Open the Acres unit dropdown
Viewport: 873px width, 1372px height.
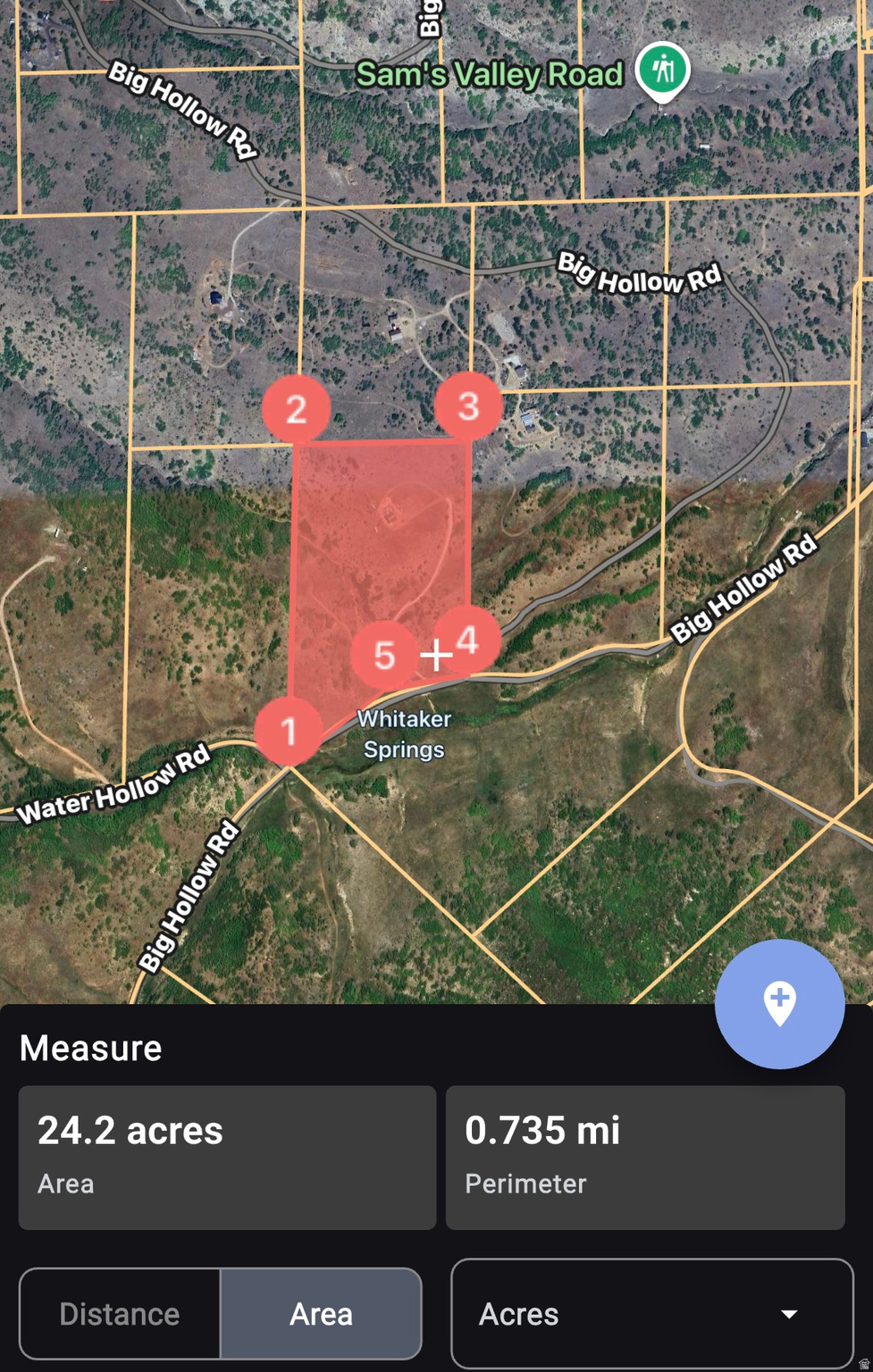[x=651, y=1314]
